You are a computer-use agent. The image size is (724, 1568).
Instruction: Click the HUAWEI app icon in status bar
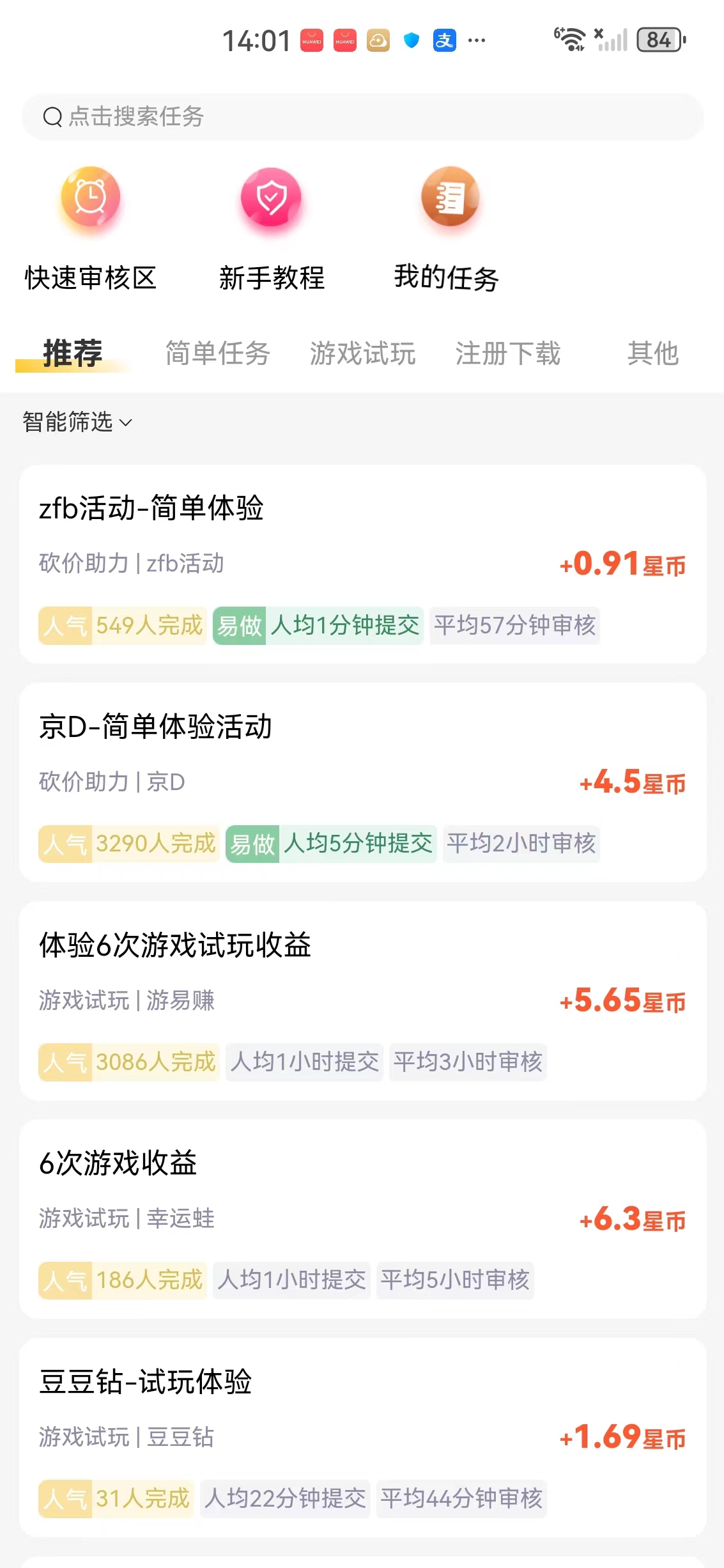tap(311, 40)
